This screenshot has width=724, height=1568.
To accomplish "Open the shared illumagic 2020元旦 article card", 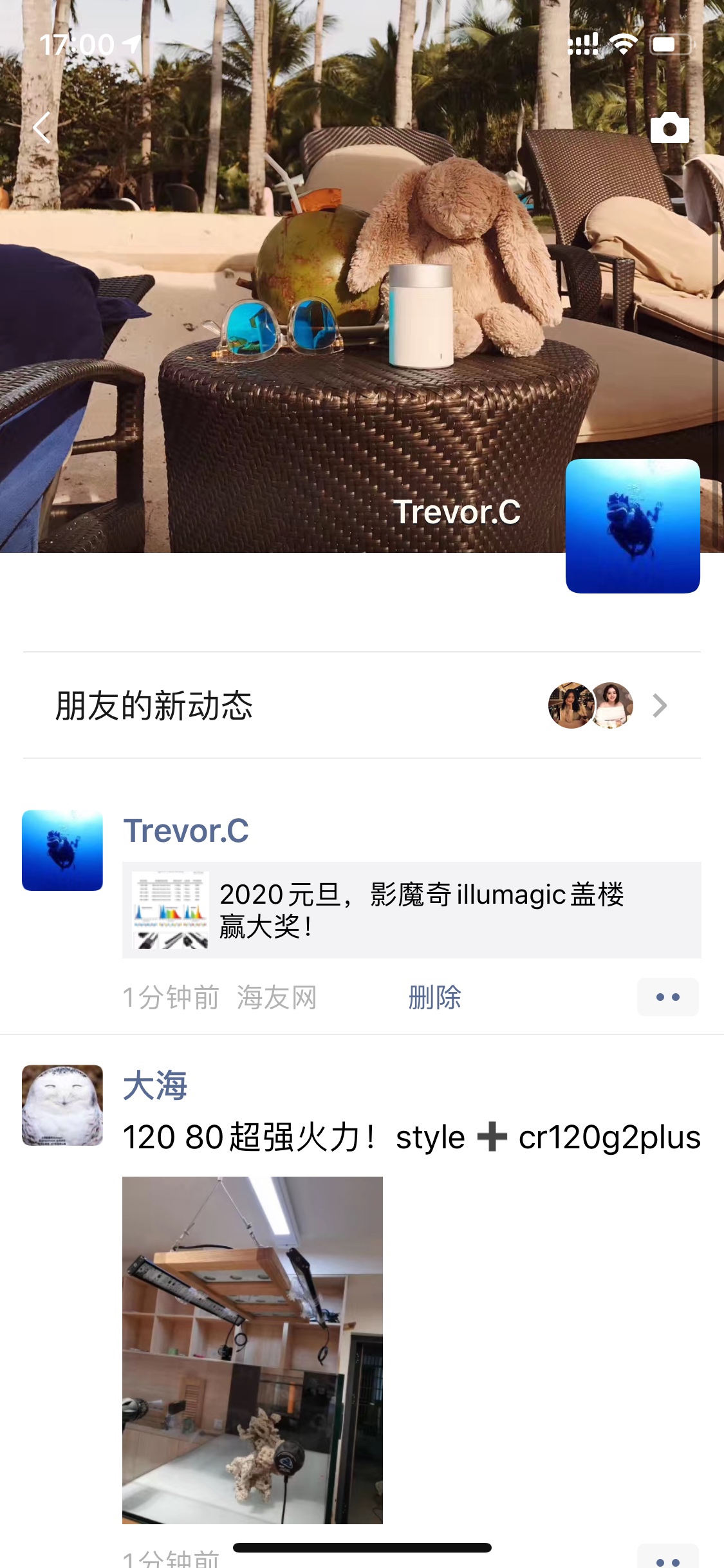I will pos(412,910).
